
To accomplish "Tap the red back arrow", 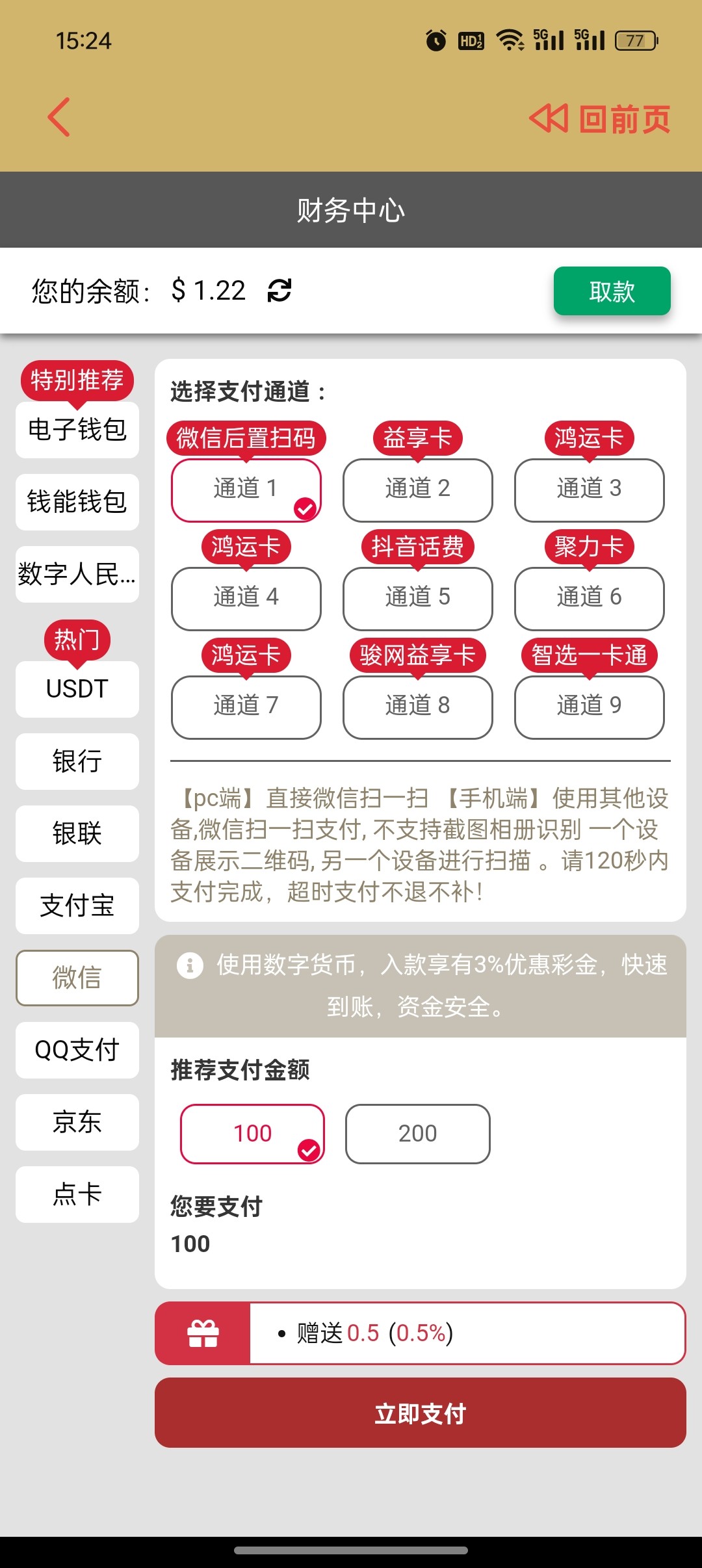I will tap(58, 117).
